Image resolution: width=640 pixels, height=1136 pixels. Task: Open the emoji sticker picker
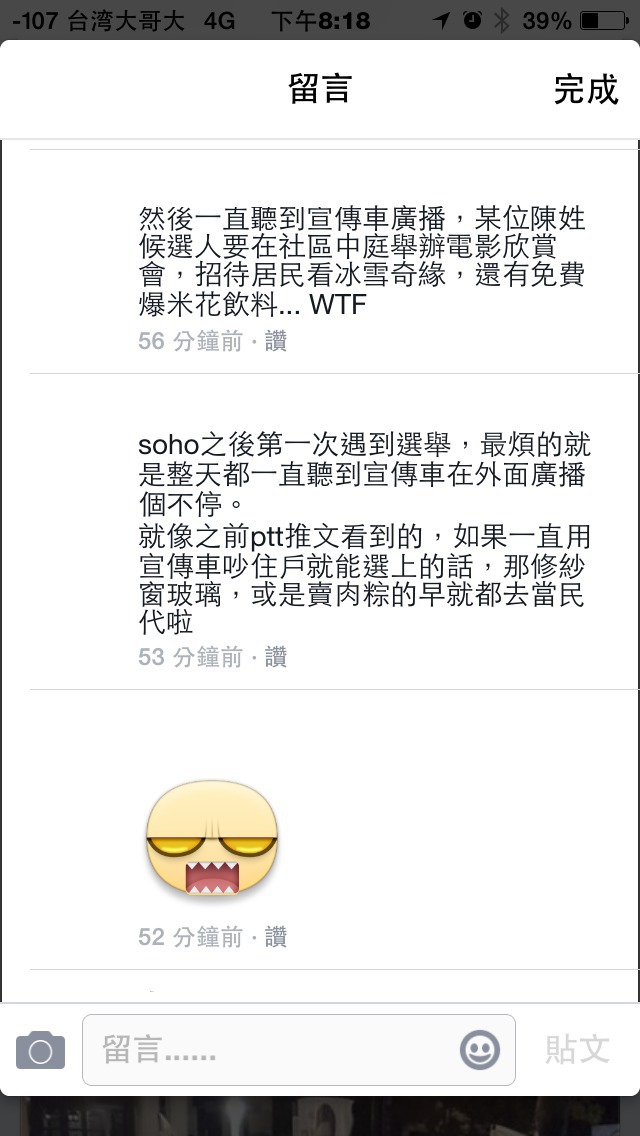click(x=480, y=1050)
